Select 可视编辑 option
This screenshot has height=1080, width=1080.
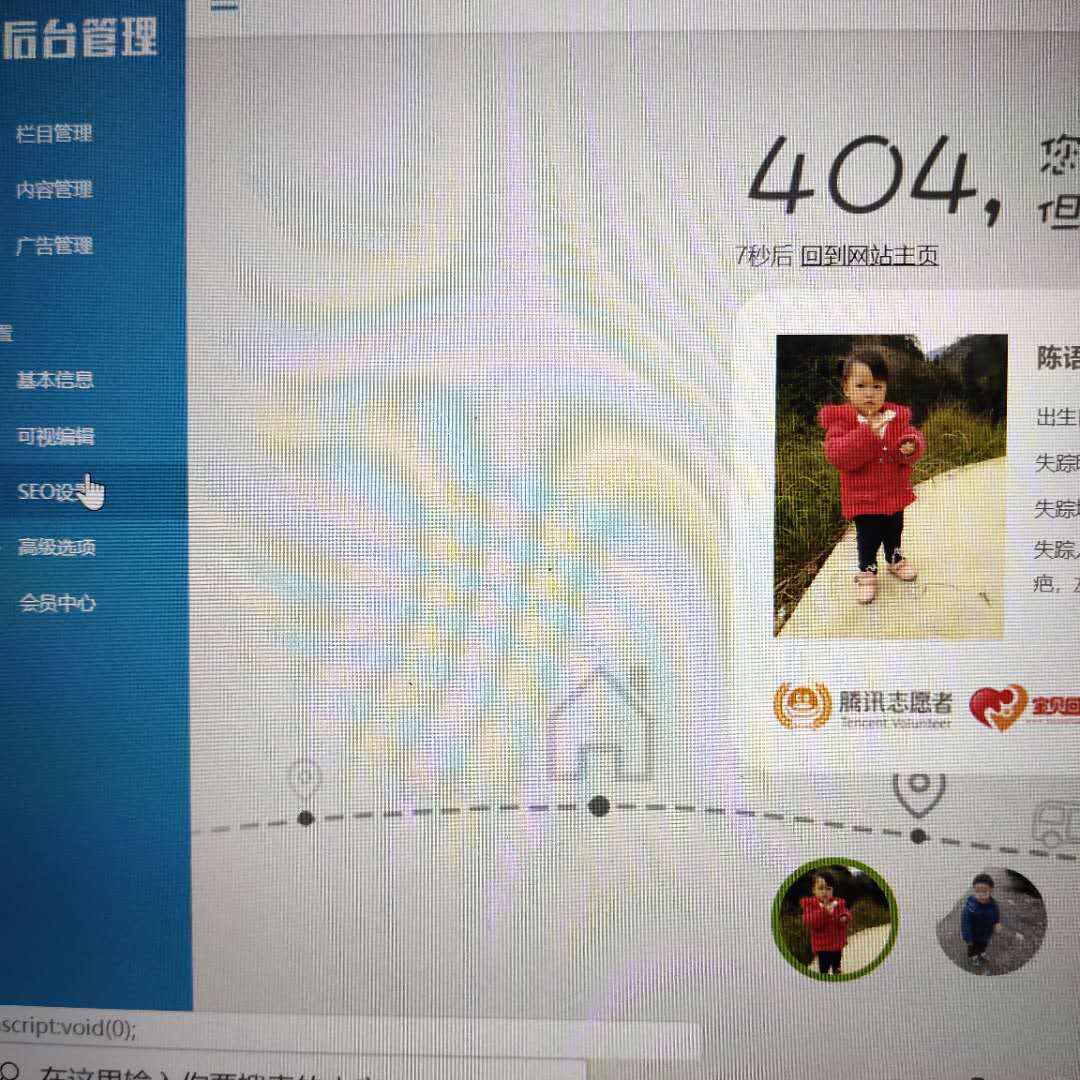(x=55, y=436)
